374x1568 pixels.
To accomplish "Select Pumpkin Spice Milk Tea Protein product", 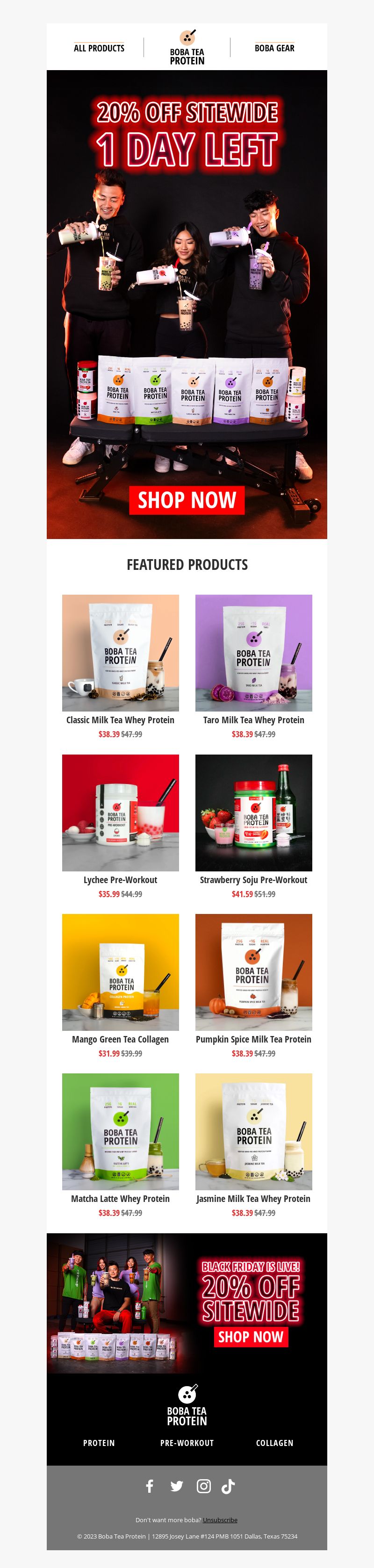I will point(253,972).
